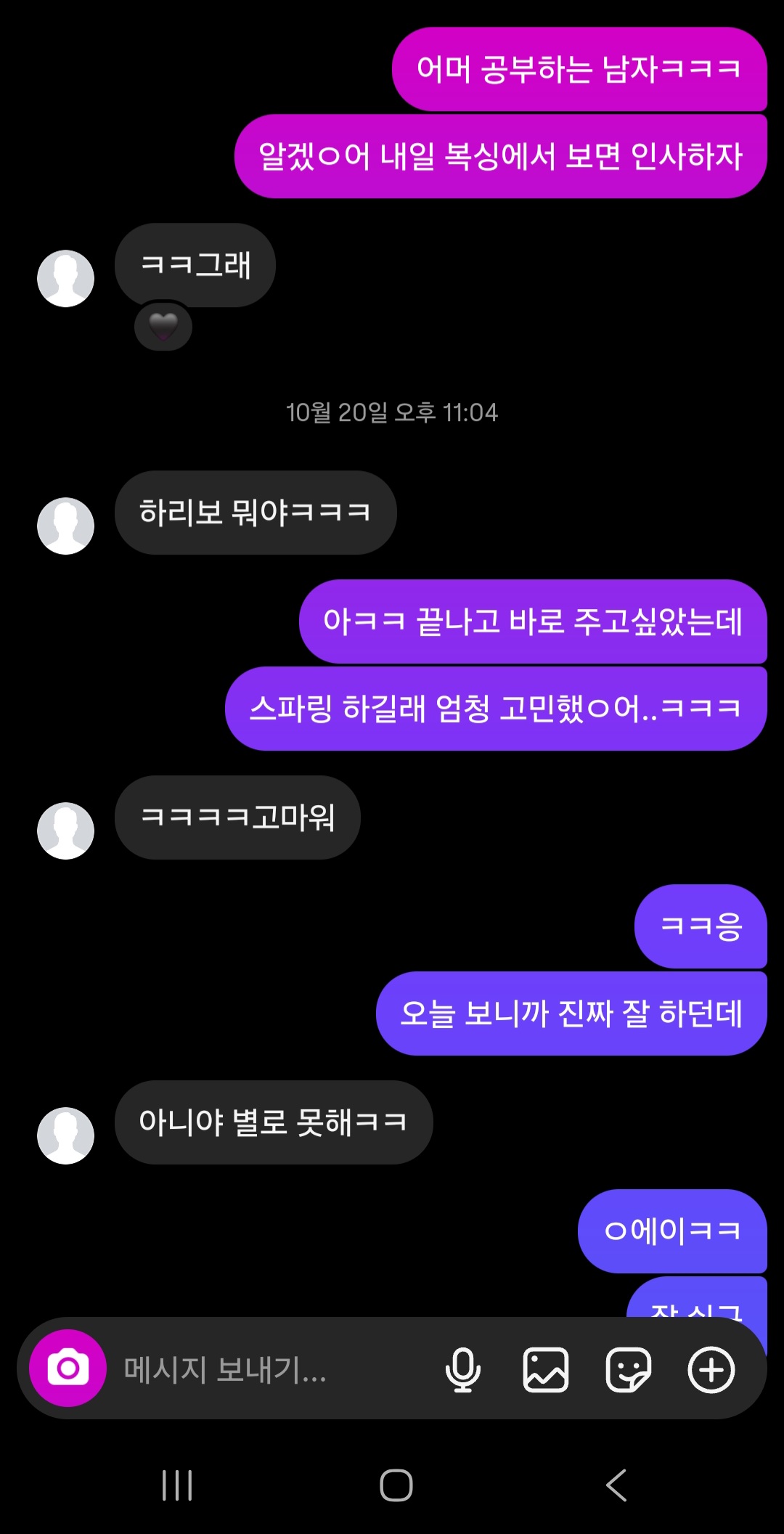Tap the heart reaction under ㅋㅋ그래

(163, 327)
